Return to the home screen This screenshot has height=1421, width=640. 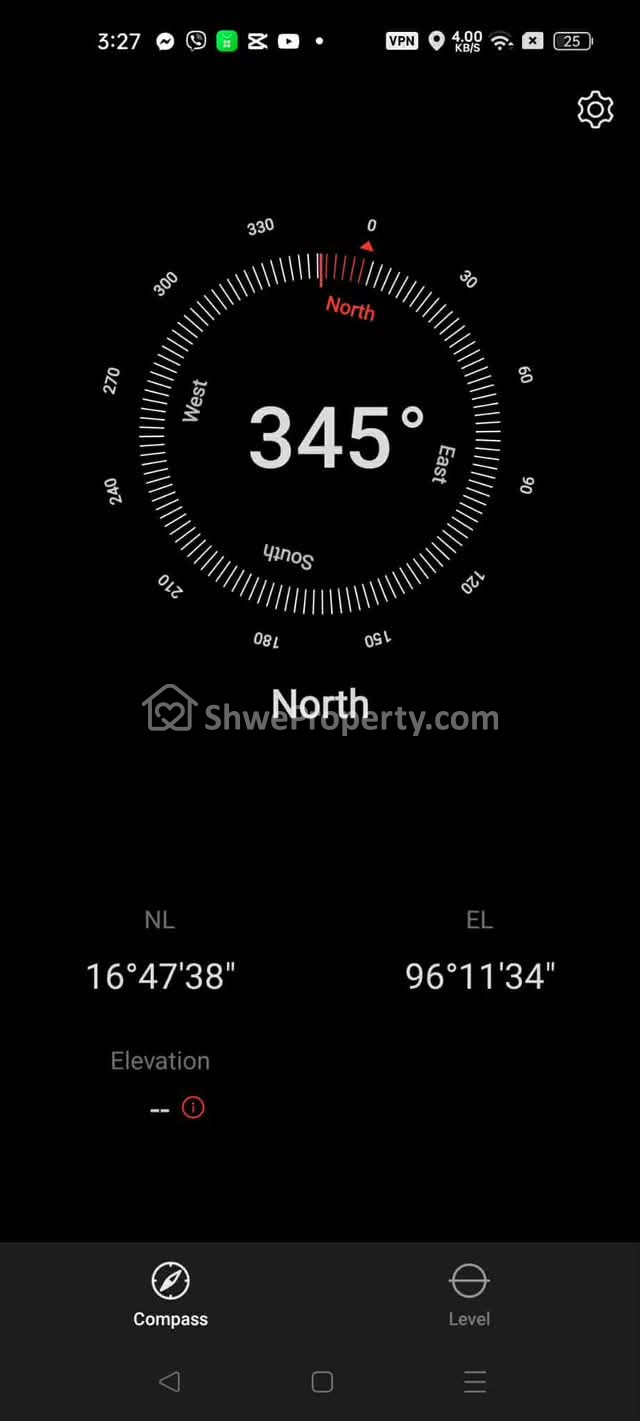[x=322, y=1381]
